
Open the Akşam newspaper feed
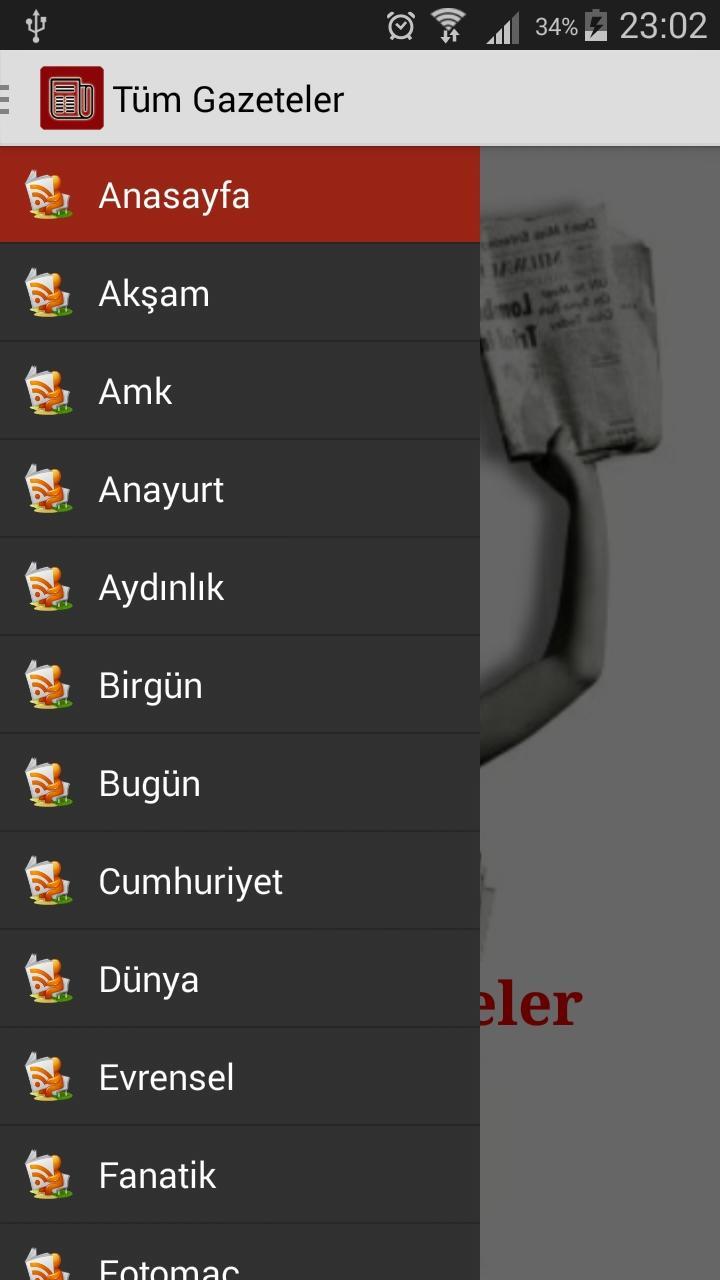coord(153,292)
